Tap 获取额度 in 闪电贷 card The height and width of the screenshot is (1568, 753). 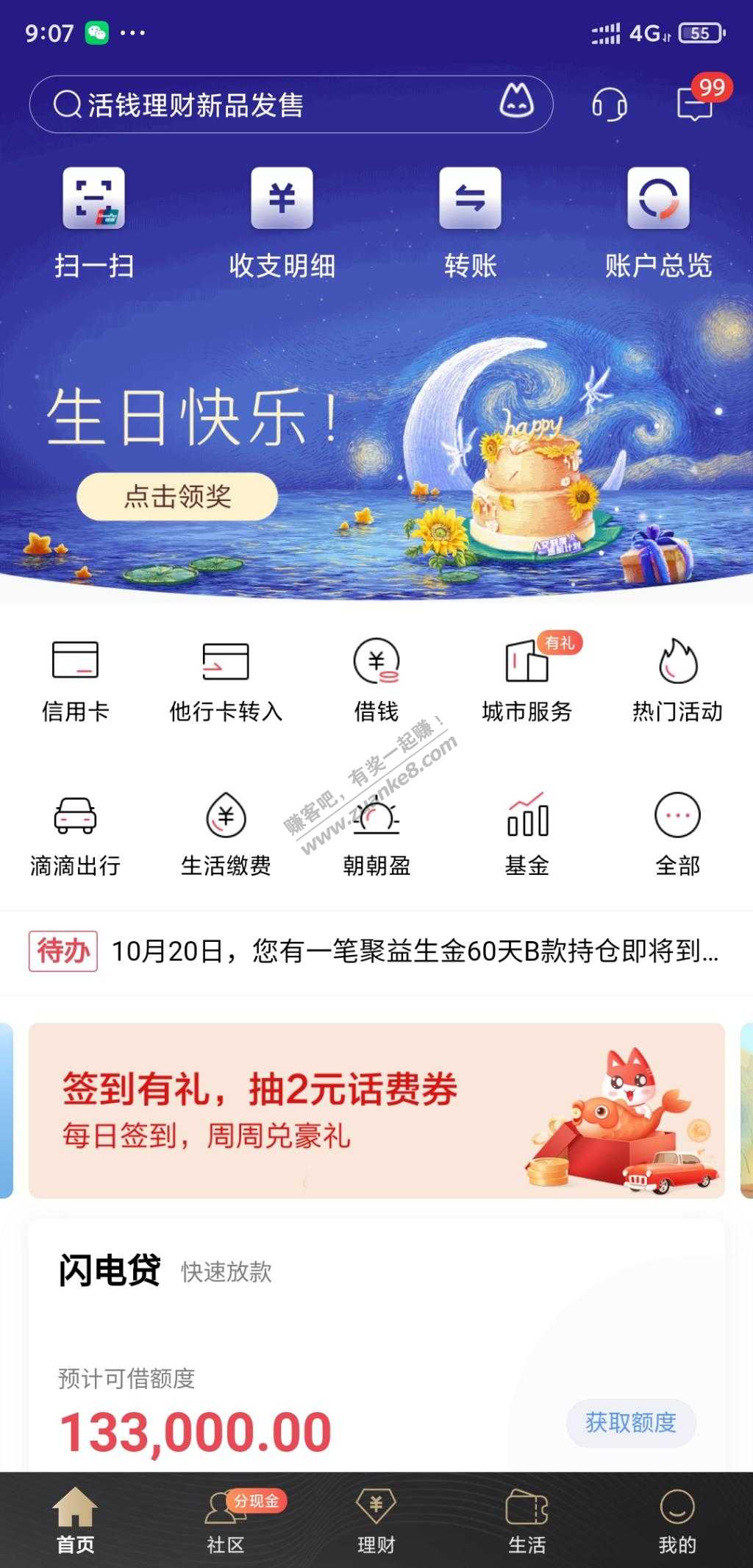pos(630,1422)
